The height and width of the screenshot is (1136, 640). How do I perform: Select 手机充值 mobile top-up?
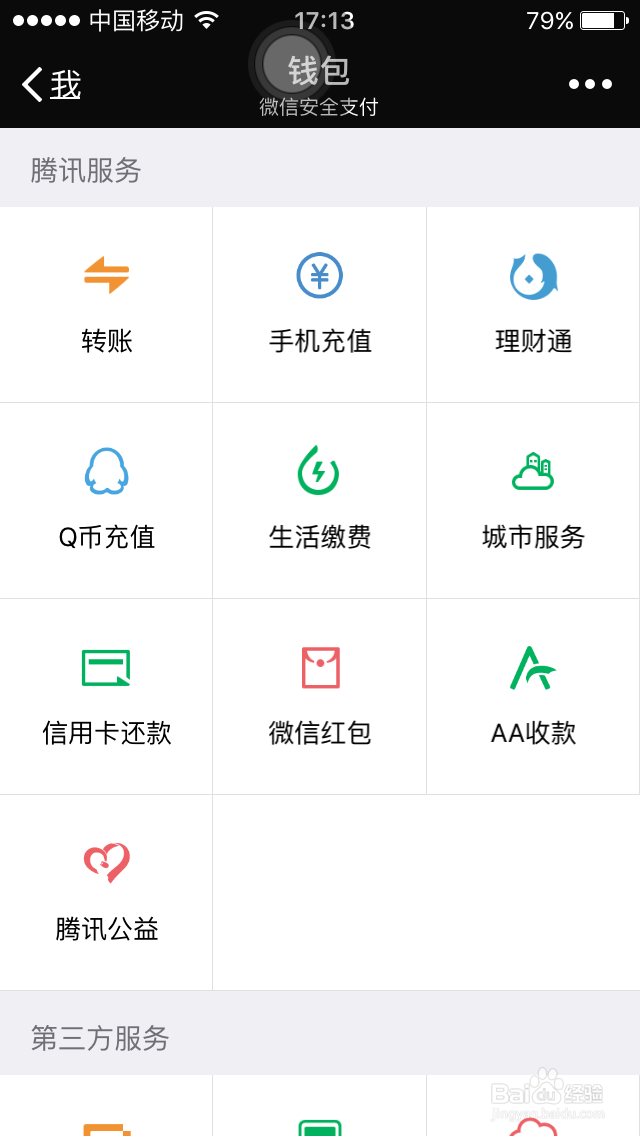click(x=320, y=304)
